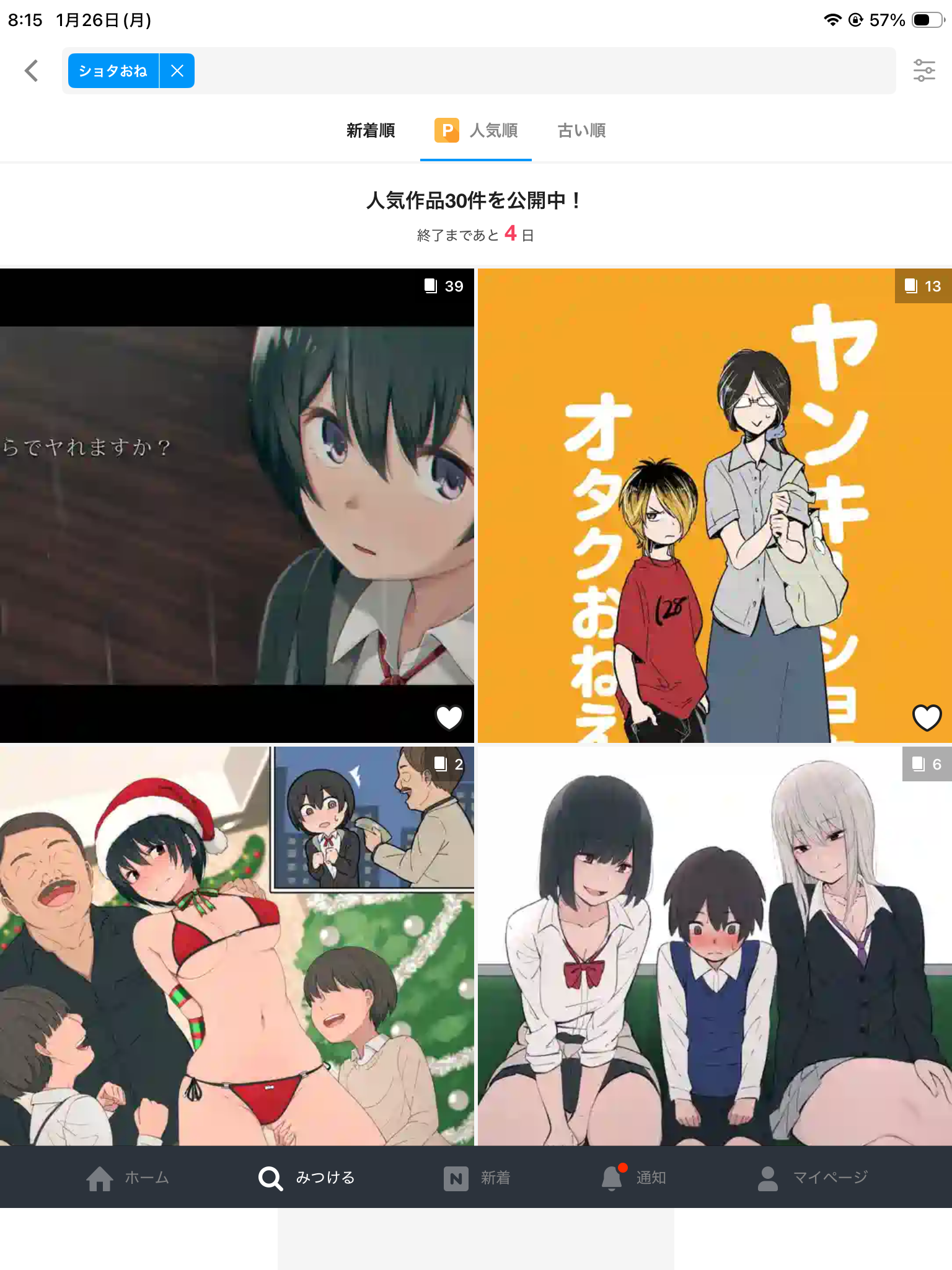Go to the ホーム tab
This screenshot has height=1270, width=952.
(x=128, y=1178)
